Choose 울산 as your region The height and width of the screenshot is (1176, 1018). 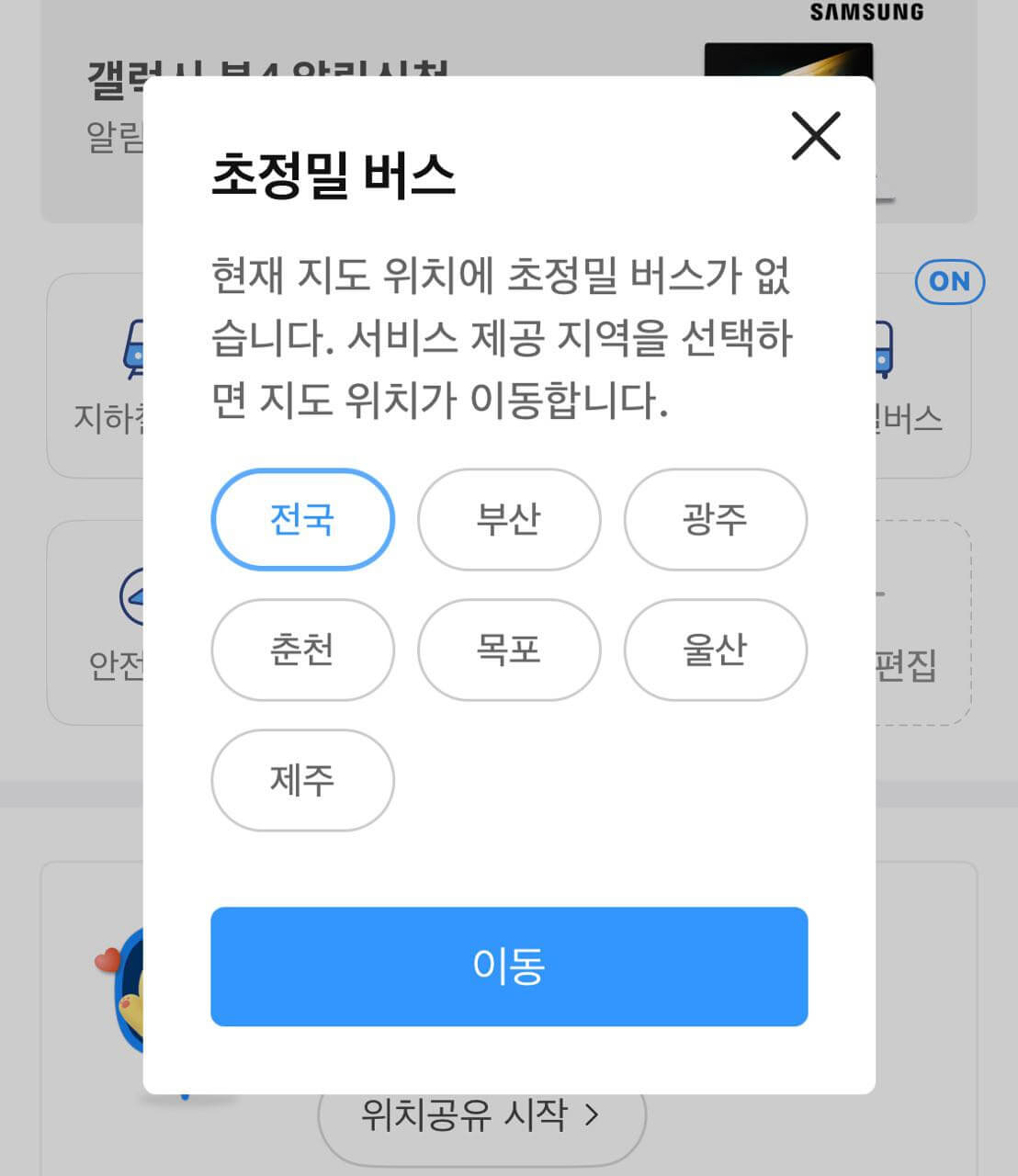(716, 650)
